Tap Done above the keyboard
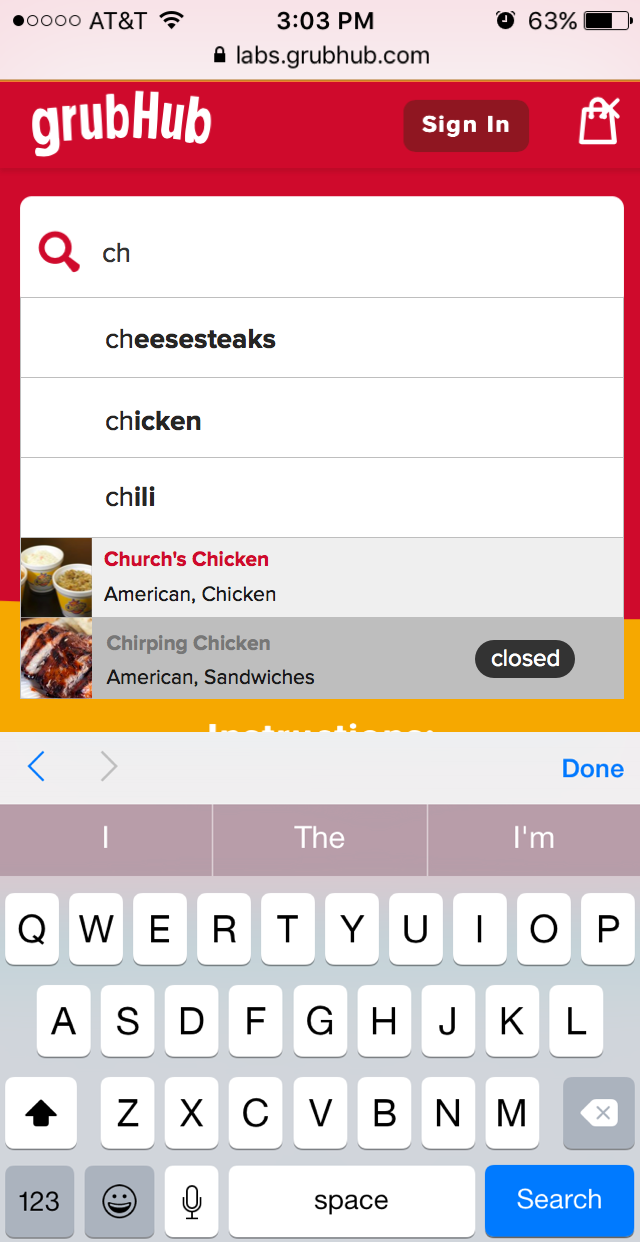 point(593,768)
